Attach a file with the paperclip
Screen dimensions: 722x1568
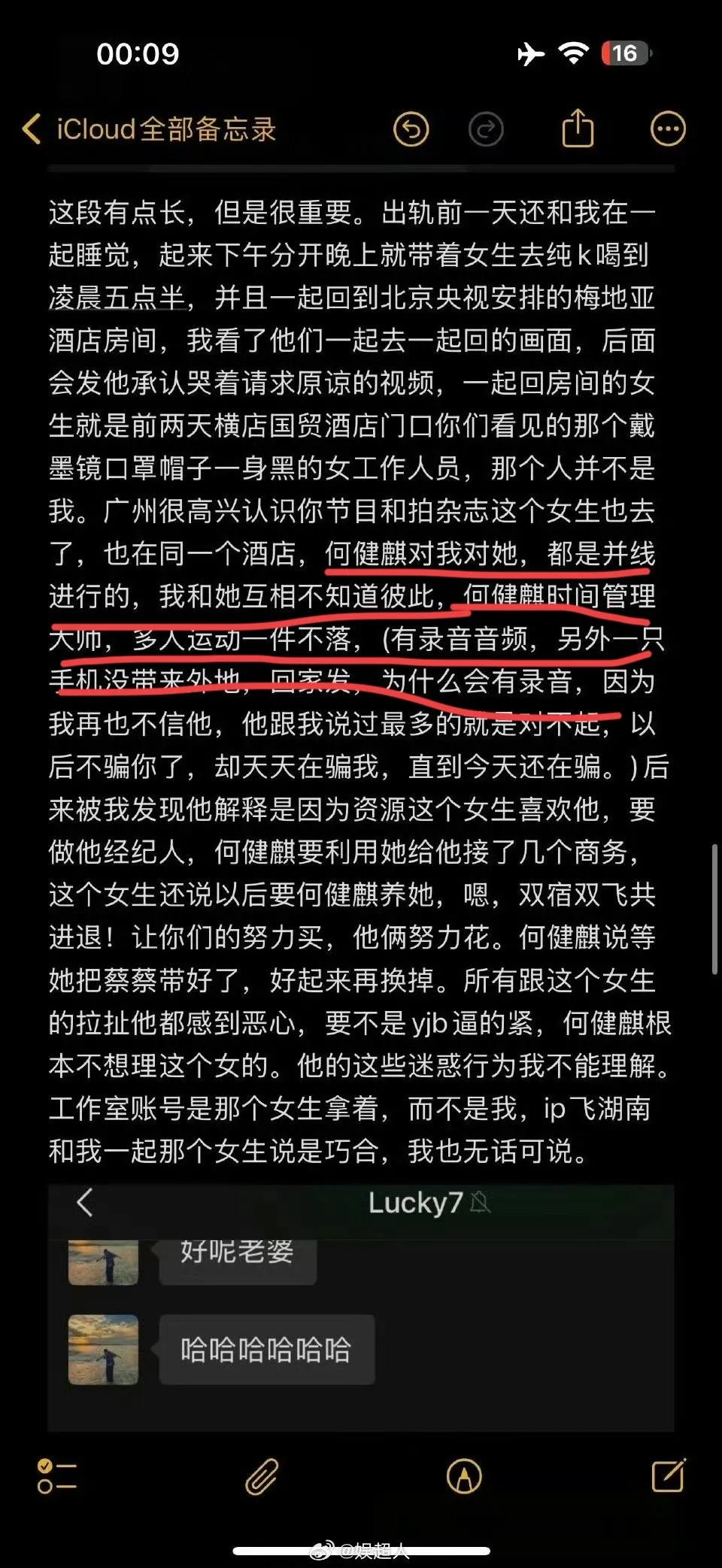point(262,1476)
